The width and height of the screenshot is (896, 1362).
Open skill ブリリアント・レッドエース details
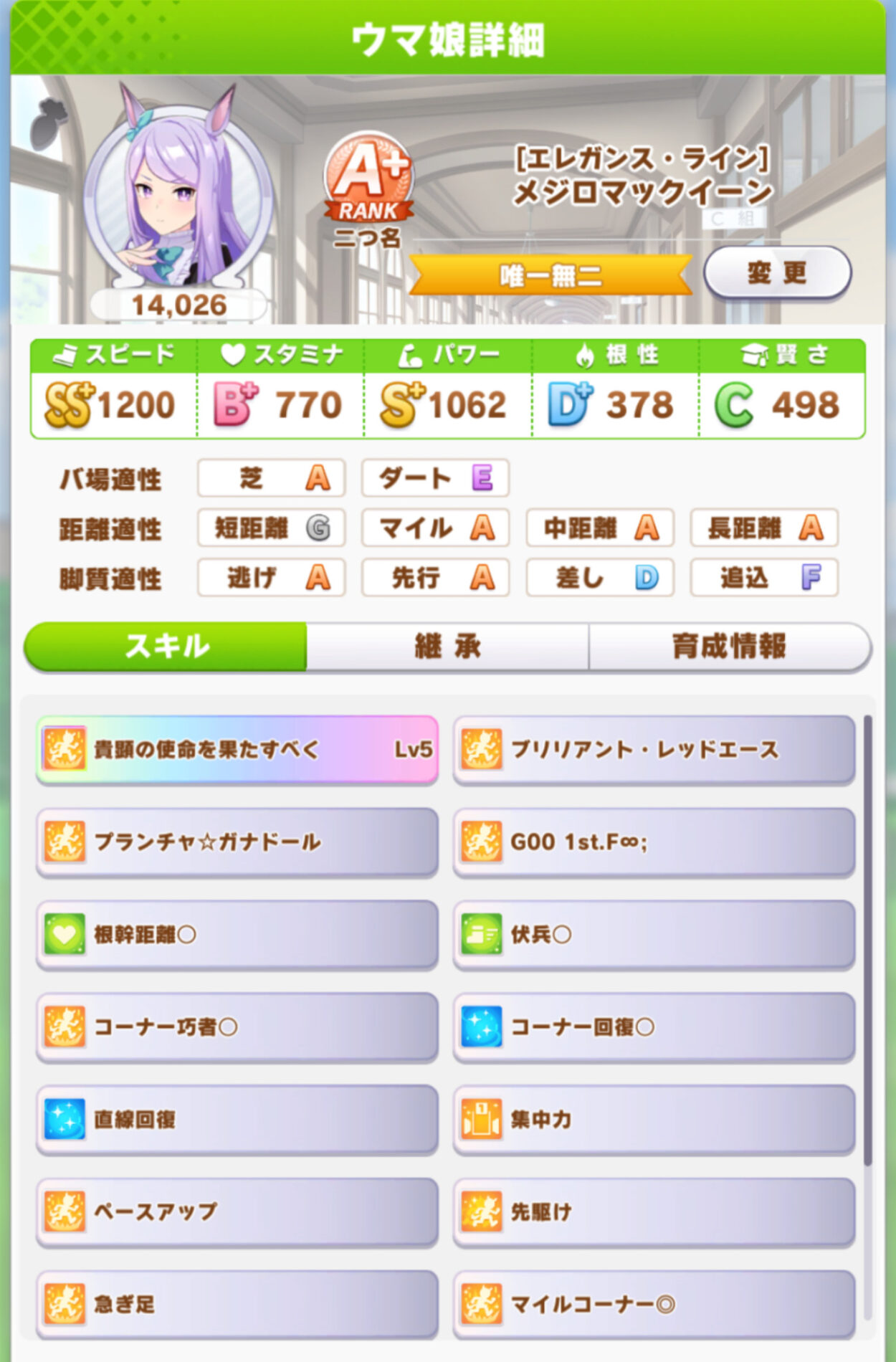(x=654, y=749)
